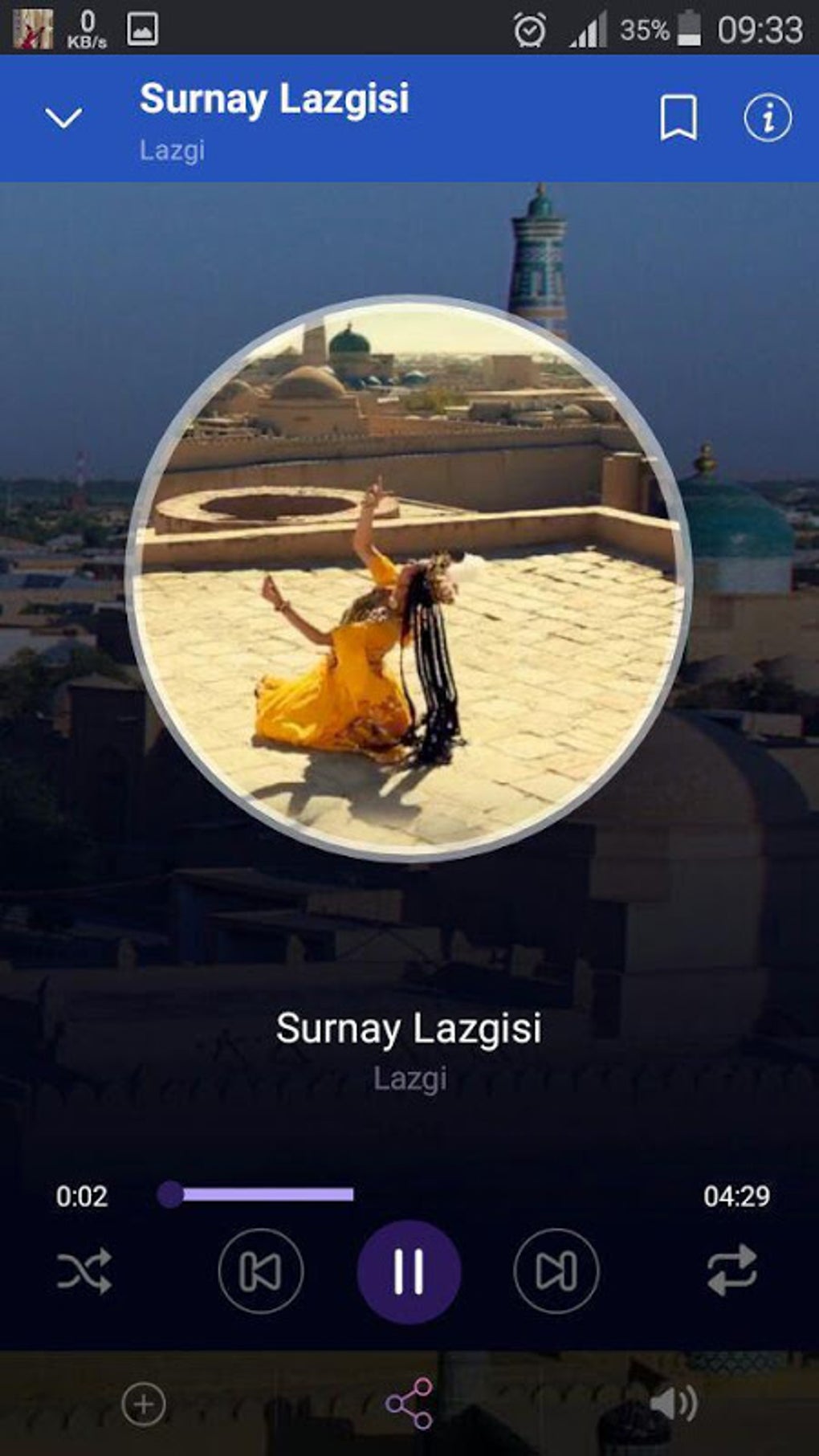This screenshot has height=1456, width=819.
Task: Select the Surnay Lazgisi title in the header
Action: pyautogui.click(x=275, y=100)
